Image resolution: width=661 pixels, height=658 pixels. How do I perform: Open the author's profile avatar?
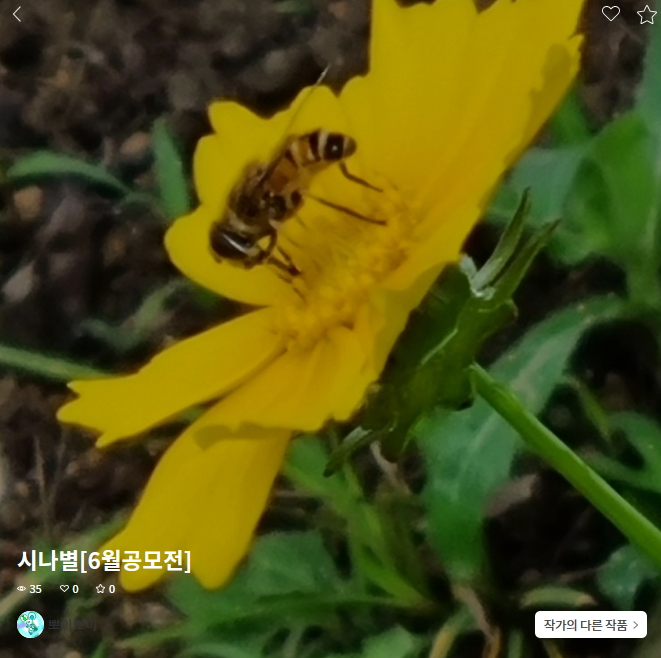click(x=30, y=625)
